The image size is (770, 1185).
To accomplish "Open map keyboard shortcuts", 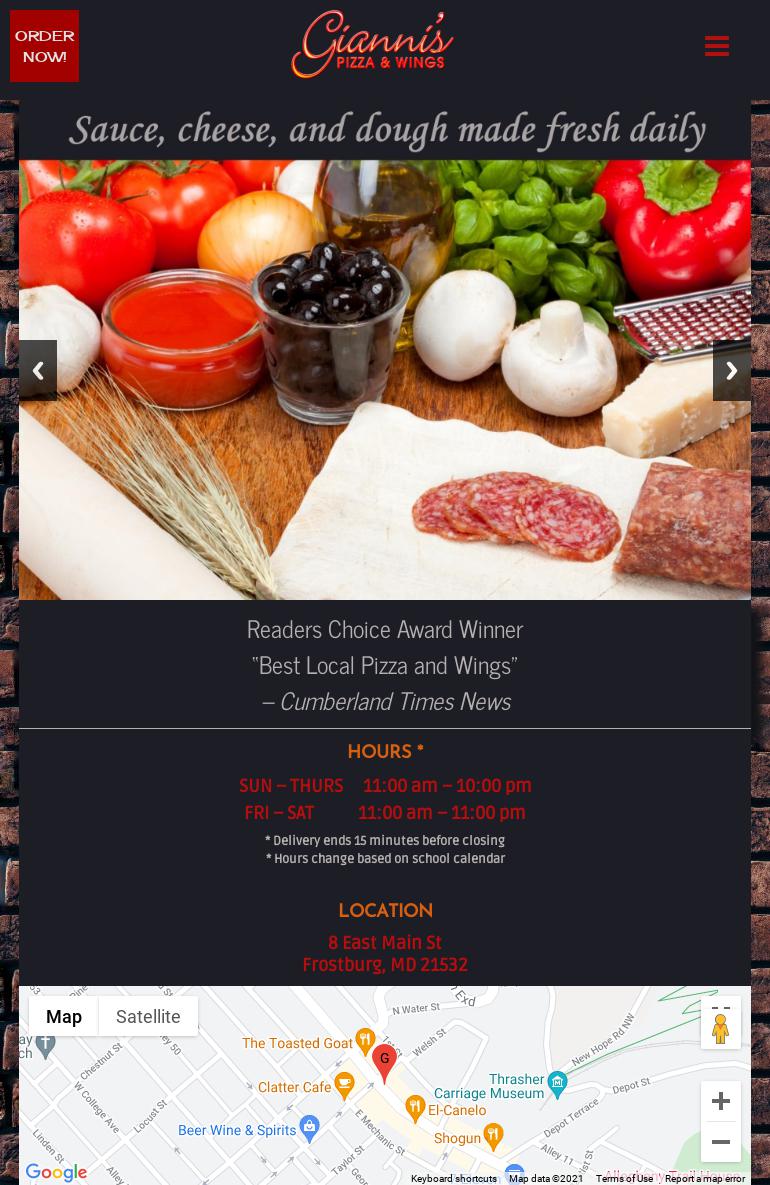I will point(453,1178).
